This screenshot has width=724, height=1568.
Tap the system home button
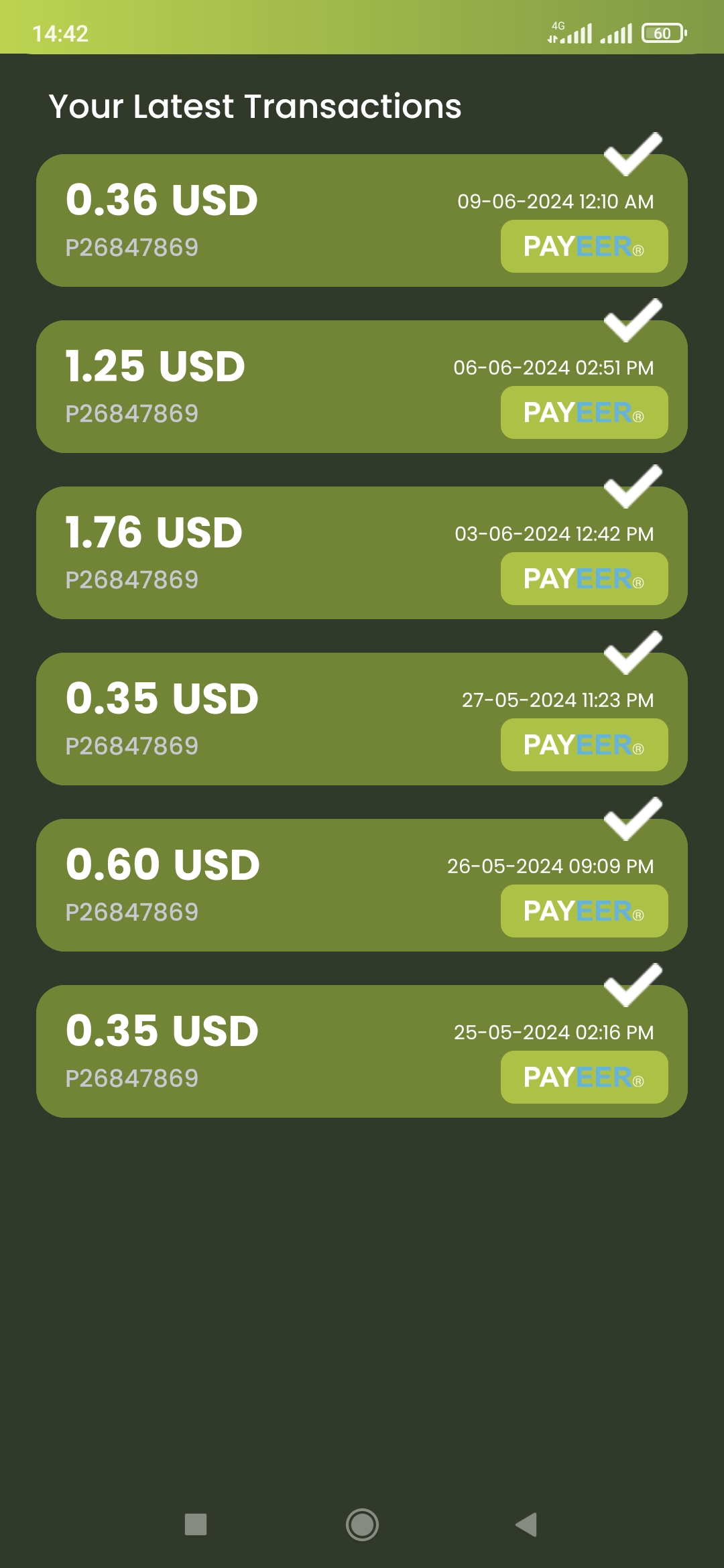(362, 1524)
